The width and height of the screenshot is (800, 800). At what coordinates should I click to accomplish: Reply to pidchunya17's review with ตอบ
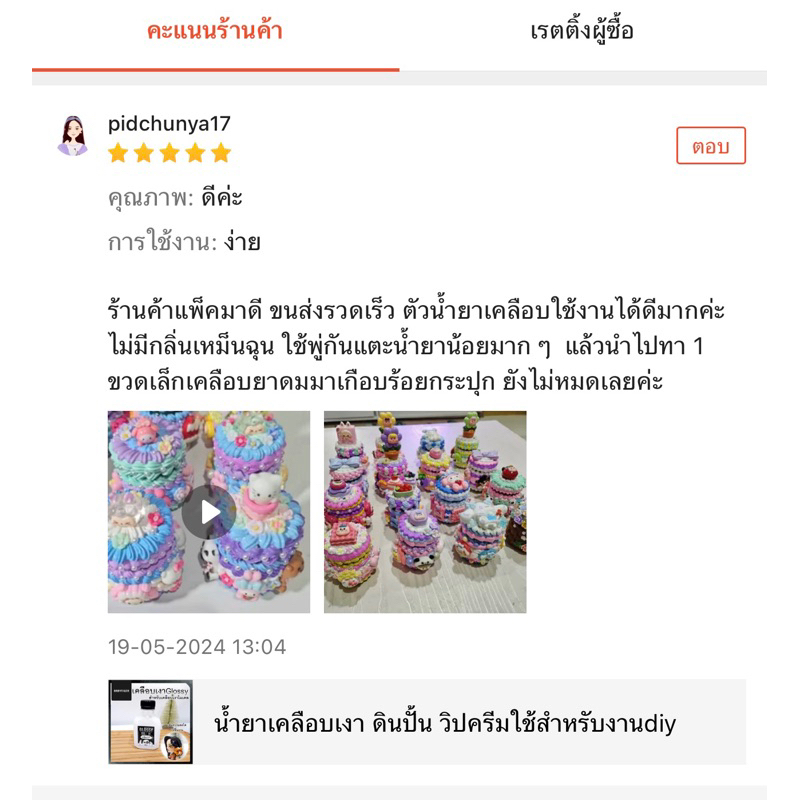click(711, 146)
